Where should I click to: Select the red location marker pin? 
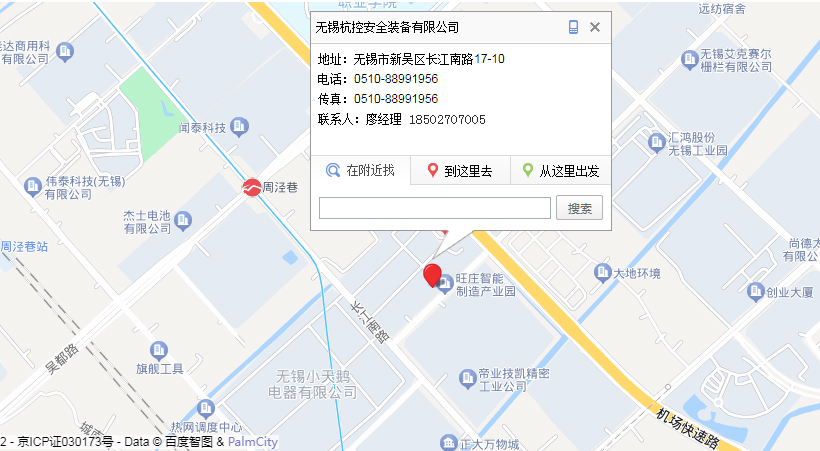coord(433,275)
